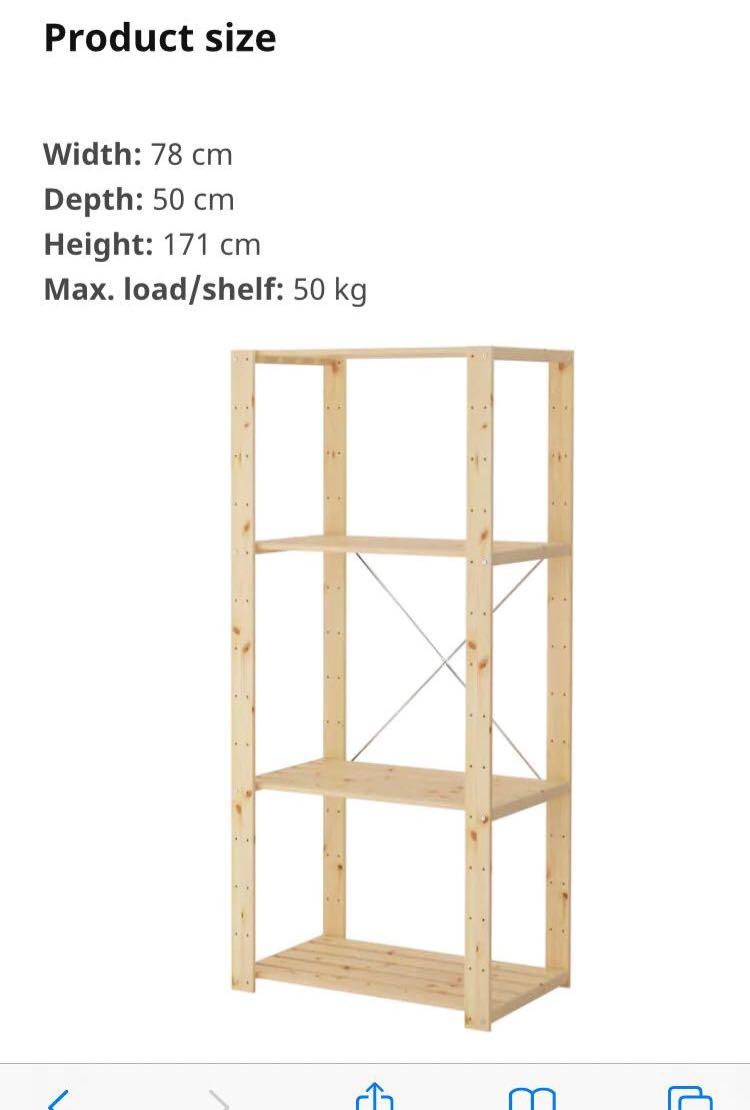The height and width of the screenshot is (1110, 750).
Task: Tap the Height: 171 cm measurement
Action: (150, 244)
